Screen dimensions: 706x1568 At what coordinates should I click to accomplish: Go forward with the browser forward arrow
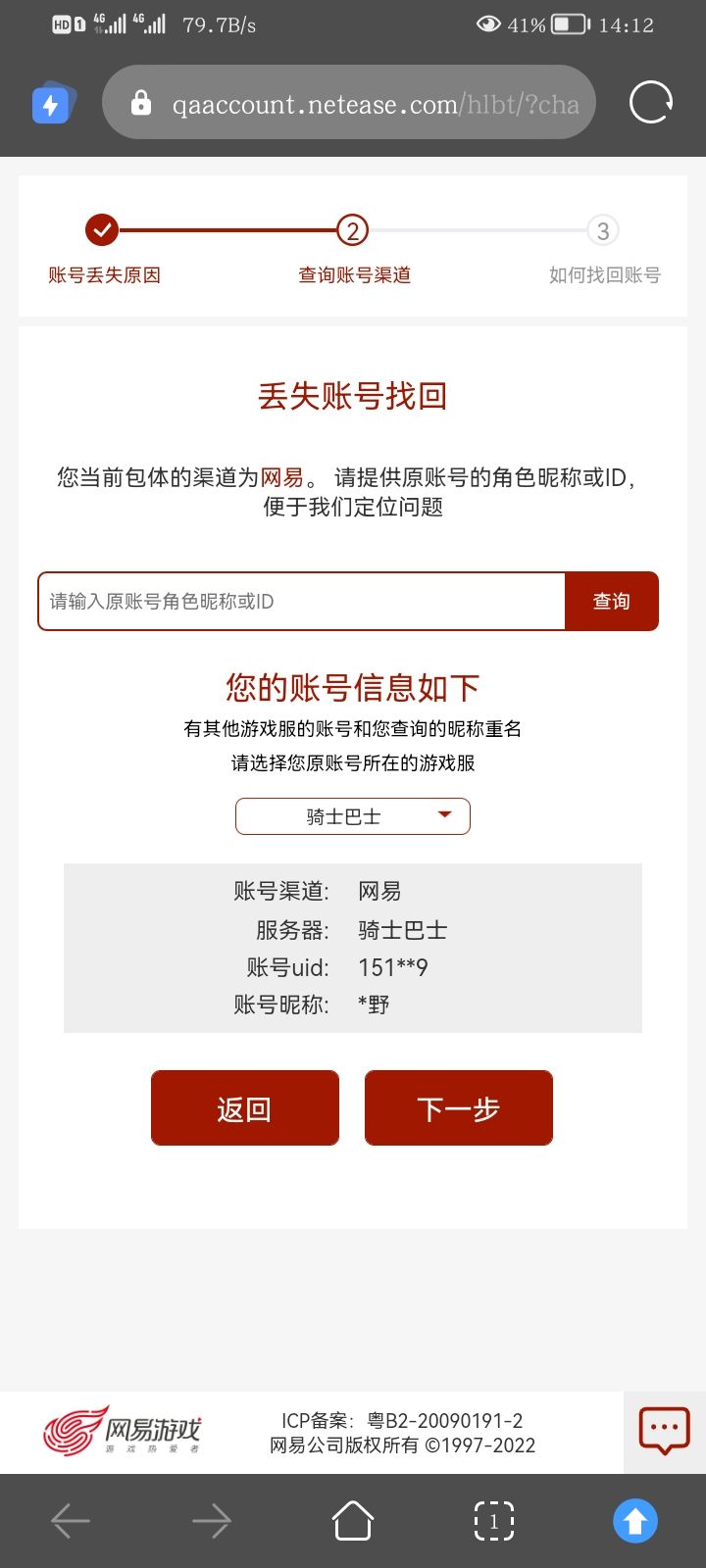[x=212, y=1521]
